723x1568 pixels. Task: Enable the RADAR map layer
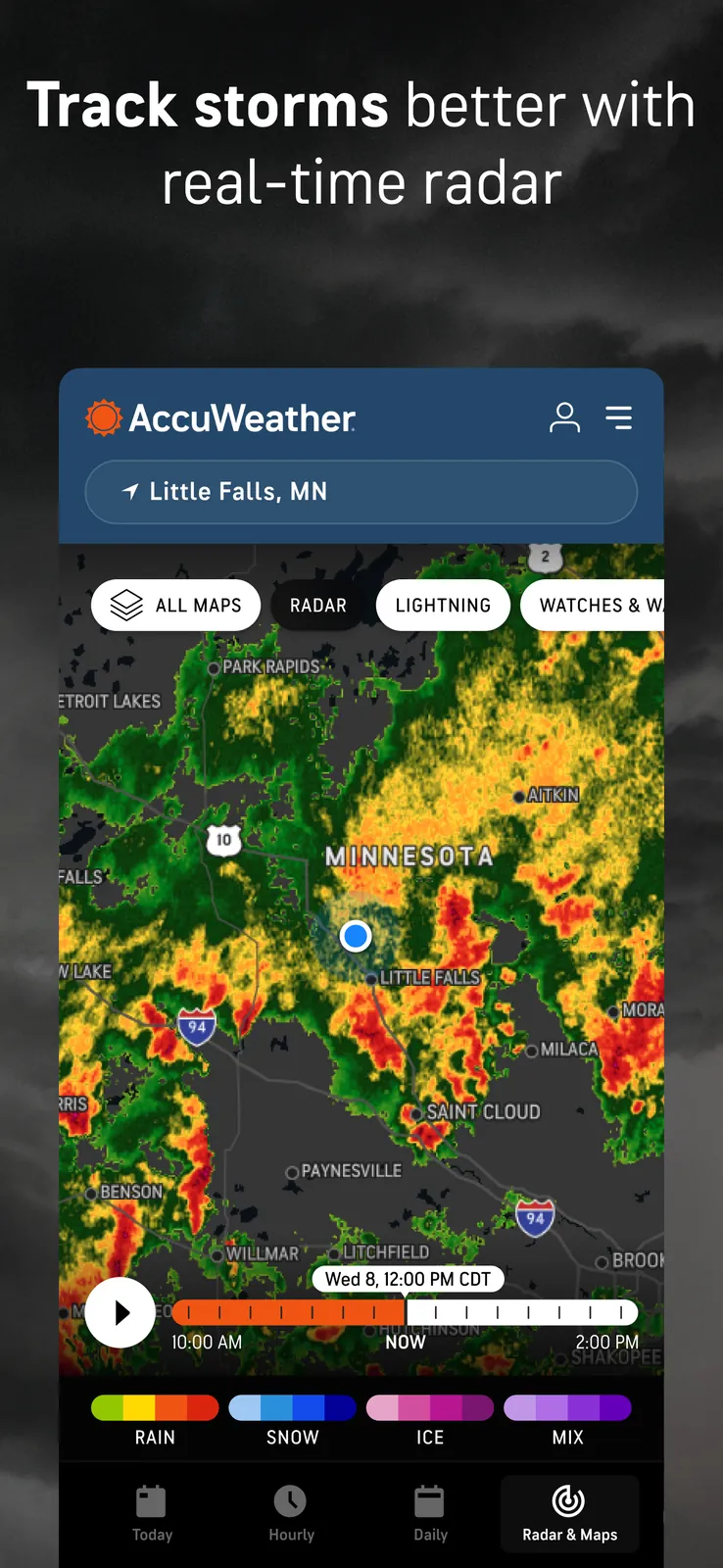pos(318,605)
